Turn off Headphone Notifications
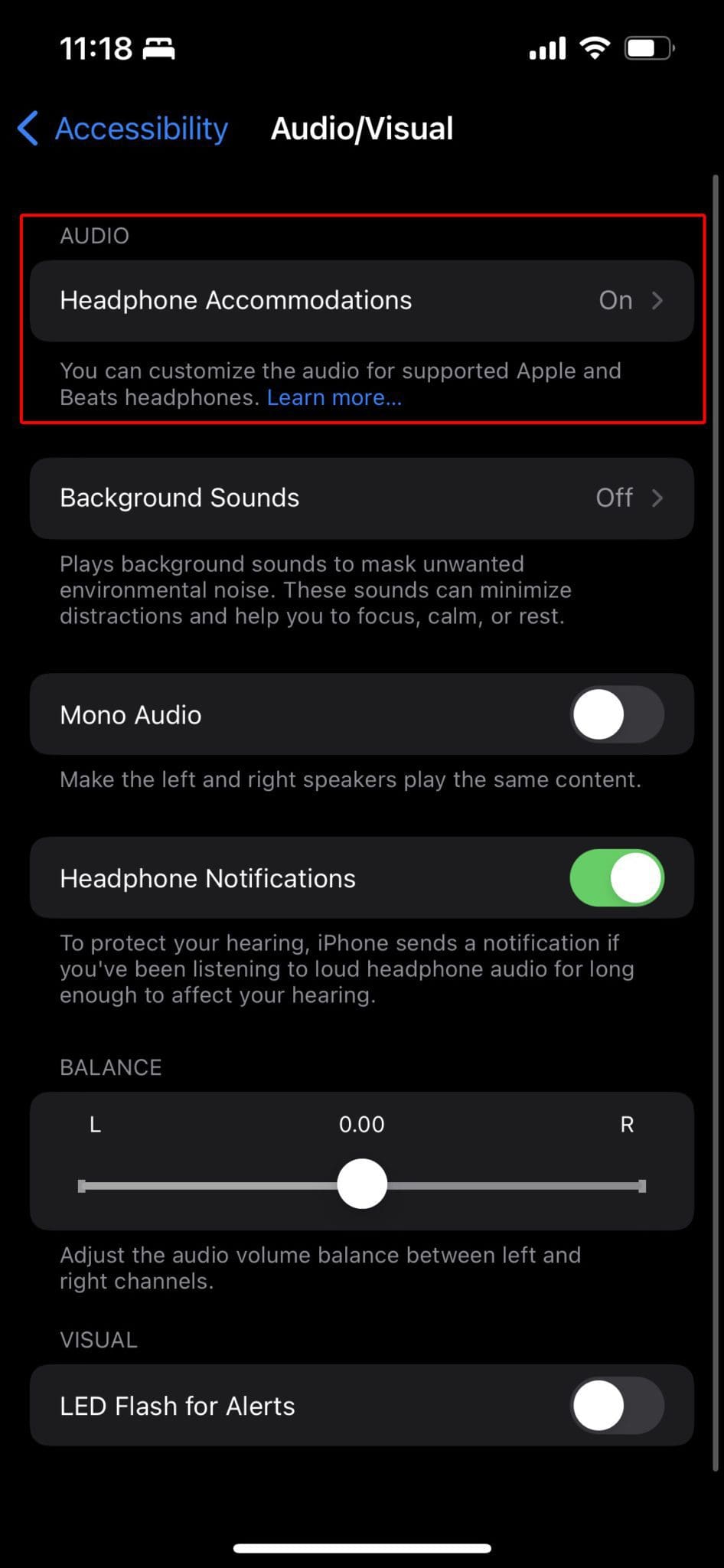 pyautogui.click(x=616, y=877)
